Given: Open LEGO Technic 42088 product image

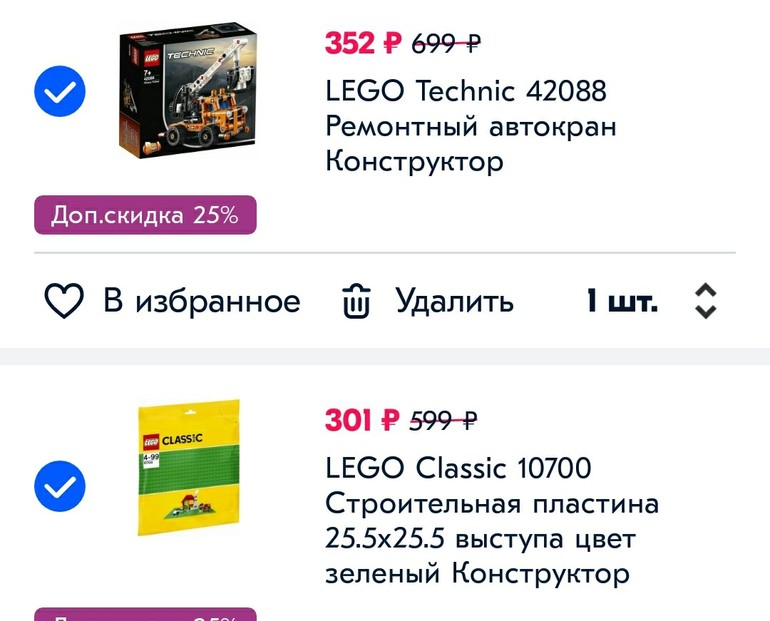Looking at the screenshot, I should click(188, 90).
